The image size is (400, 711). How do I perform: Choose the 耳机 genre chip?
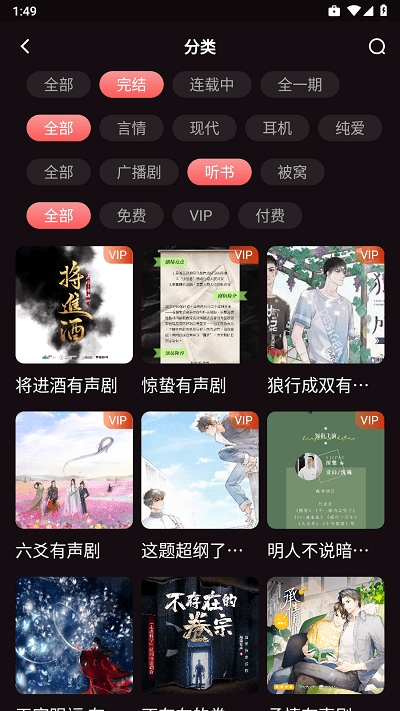(x=278, y=128)
